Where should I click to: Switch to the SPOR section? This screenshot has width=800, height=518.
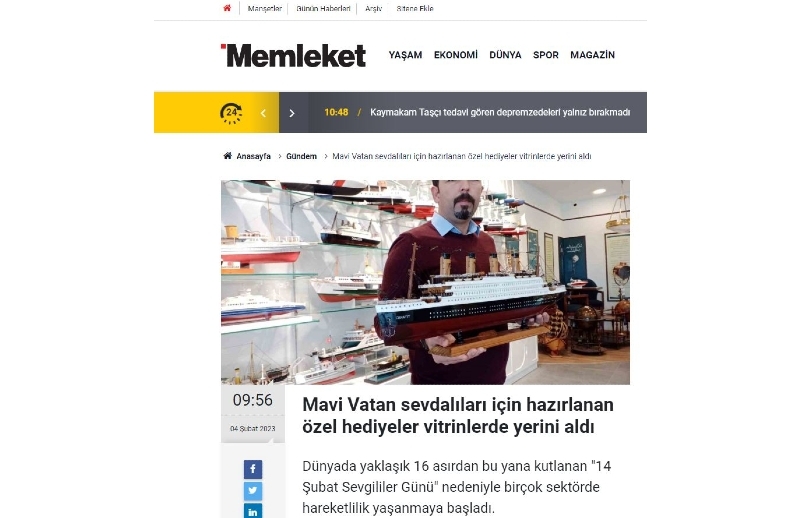click(546, 55)
